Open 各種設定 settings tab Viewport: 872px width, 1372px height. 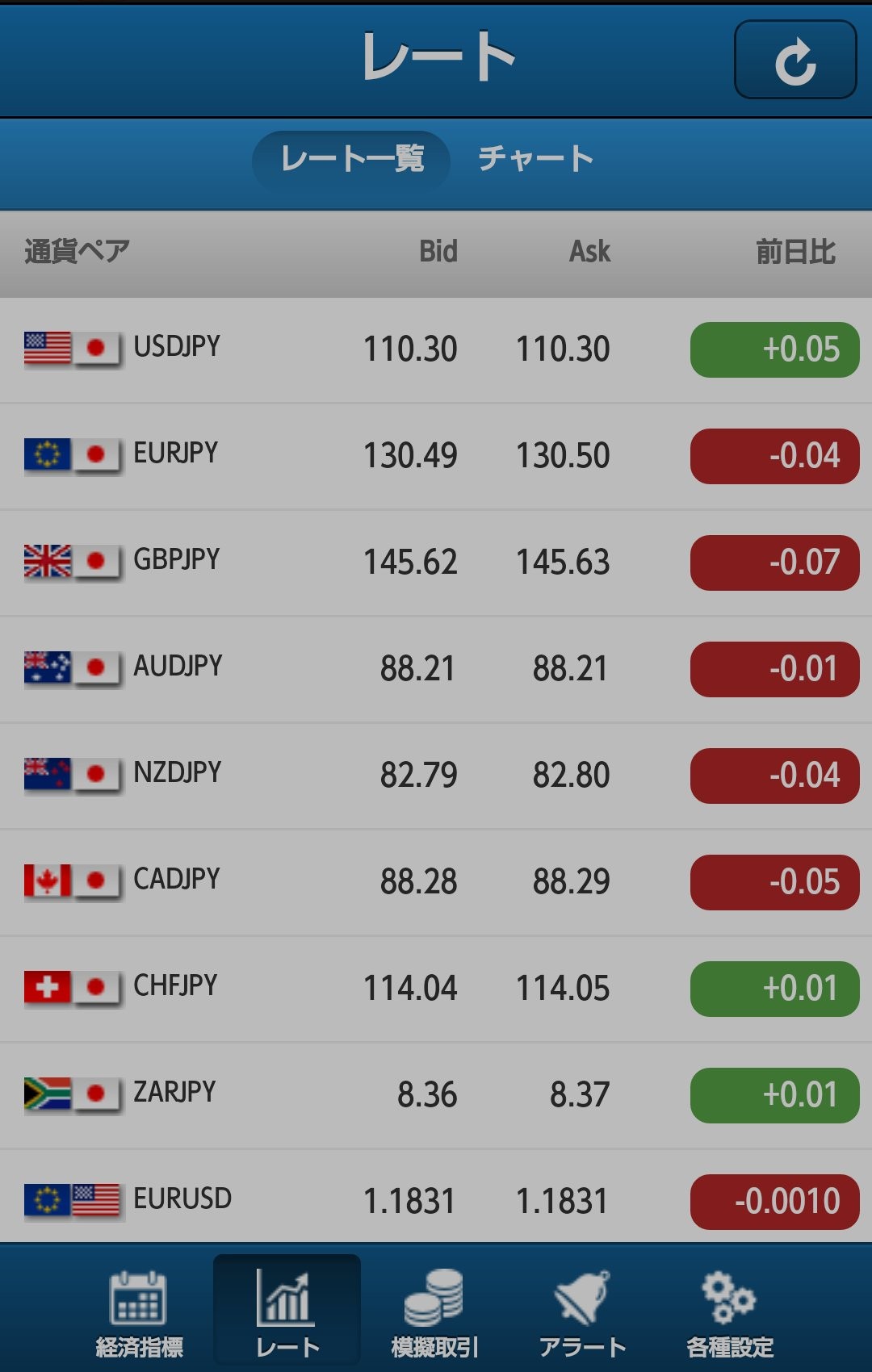[x=729, y=1311]
